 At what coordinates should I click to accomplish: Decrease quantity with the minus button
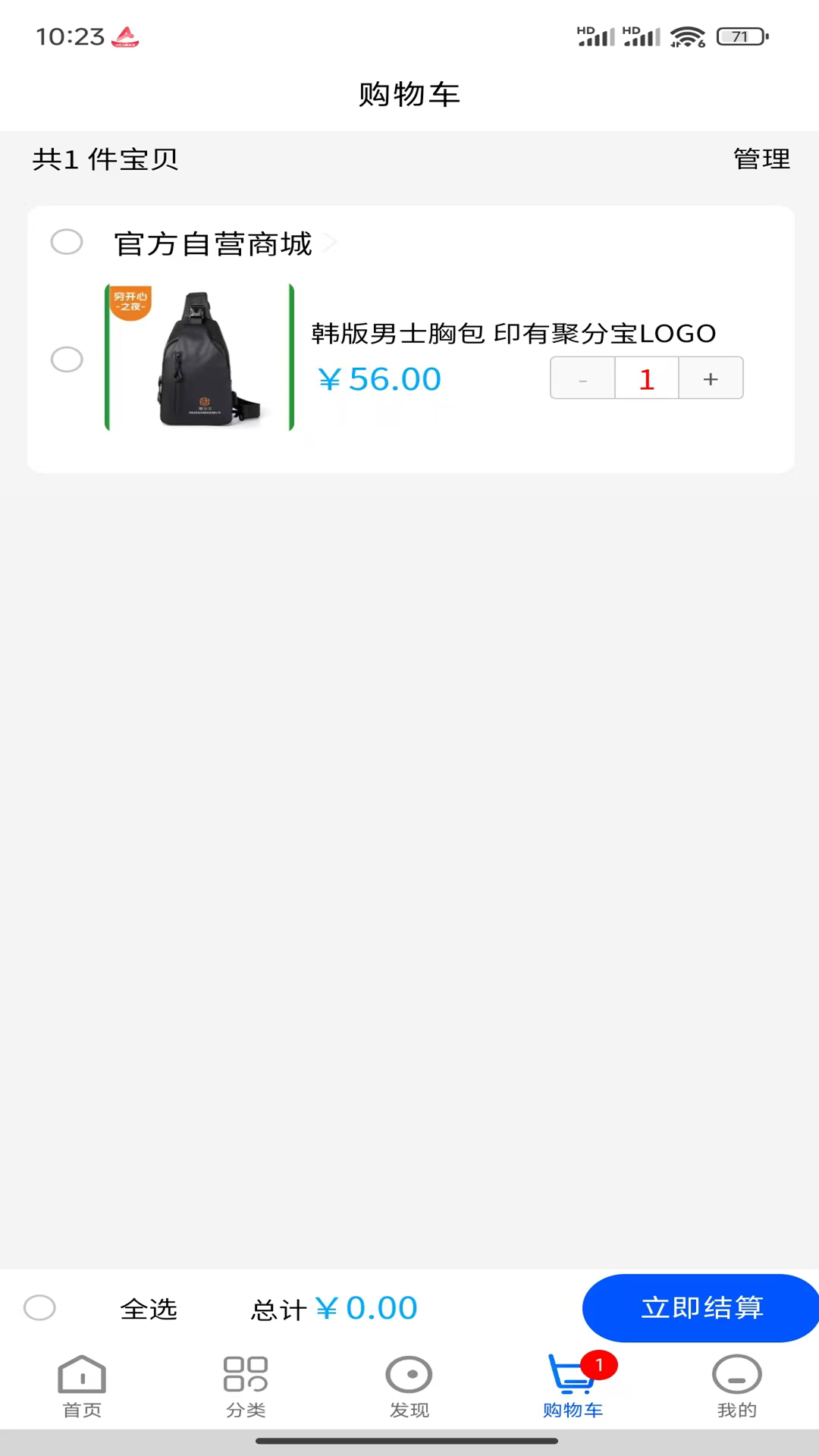582,378
